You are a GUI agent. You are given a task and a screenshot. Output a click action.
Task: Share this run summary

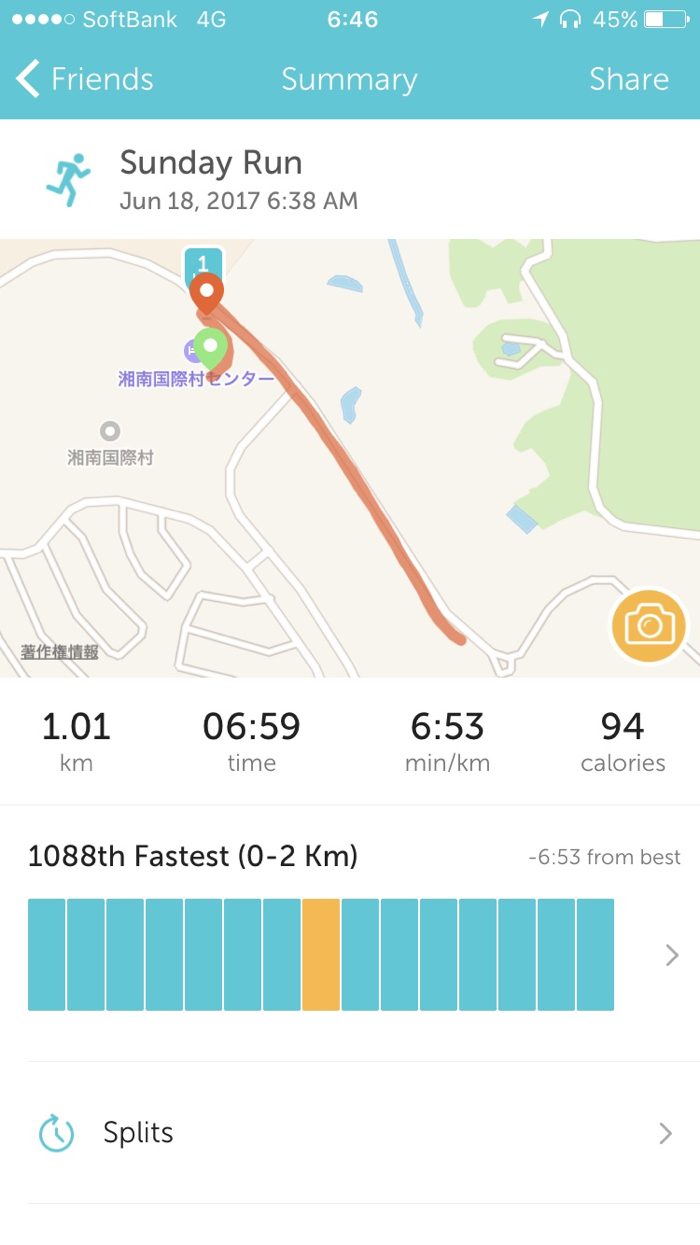click(628, 79)
